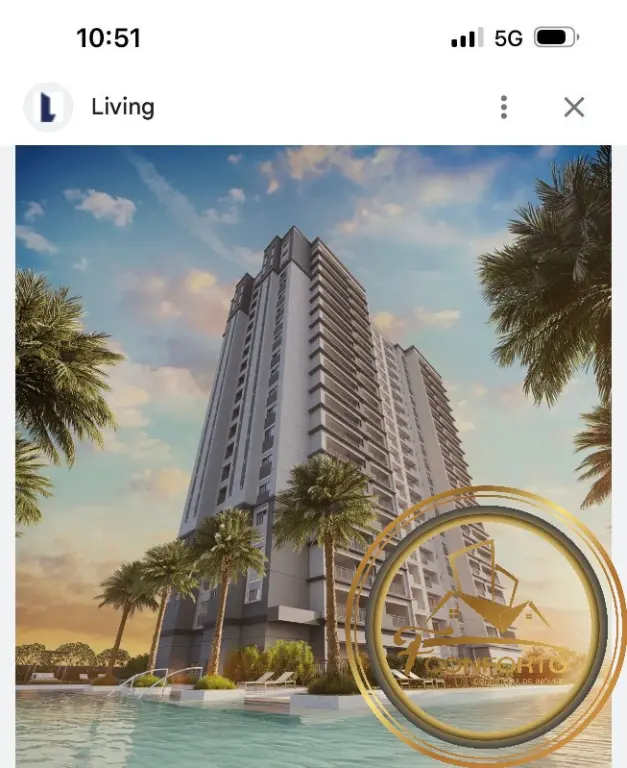Open the three-dot overflow menu
This screenshot has width=627, height=768.
click(504, 107)
